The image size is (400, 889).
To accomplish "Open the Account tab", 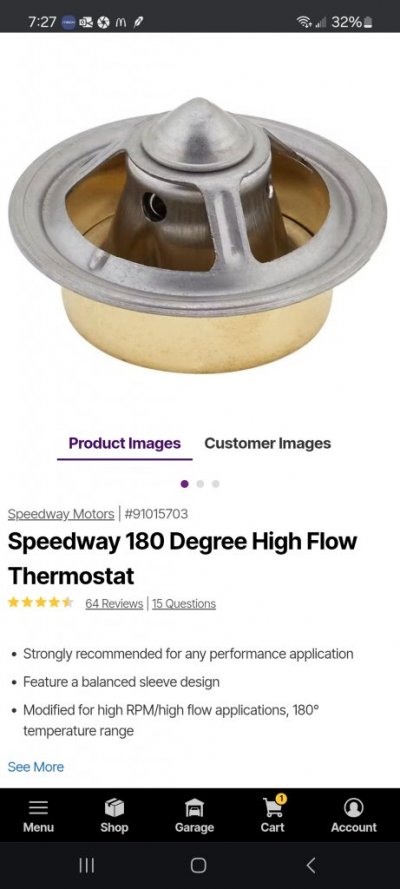I will pos(354,816).
